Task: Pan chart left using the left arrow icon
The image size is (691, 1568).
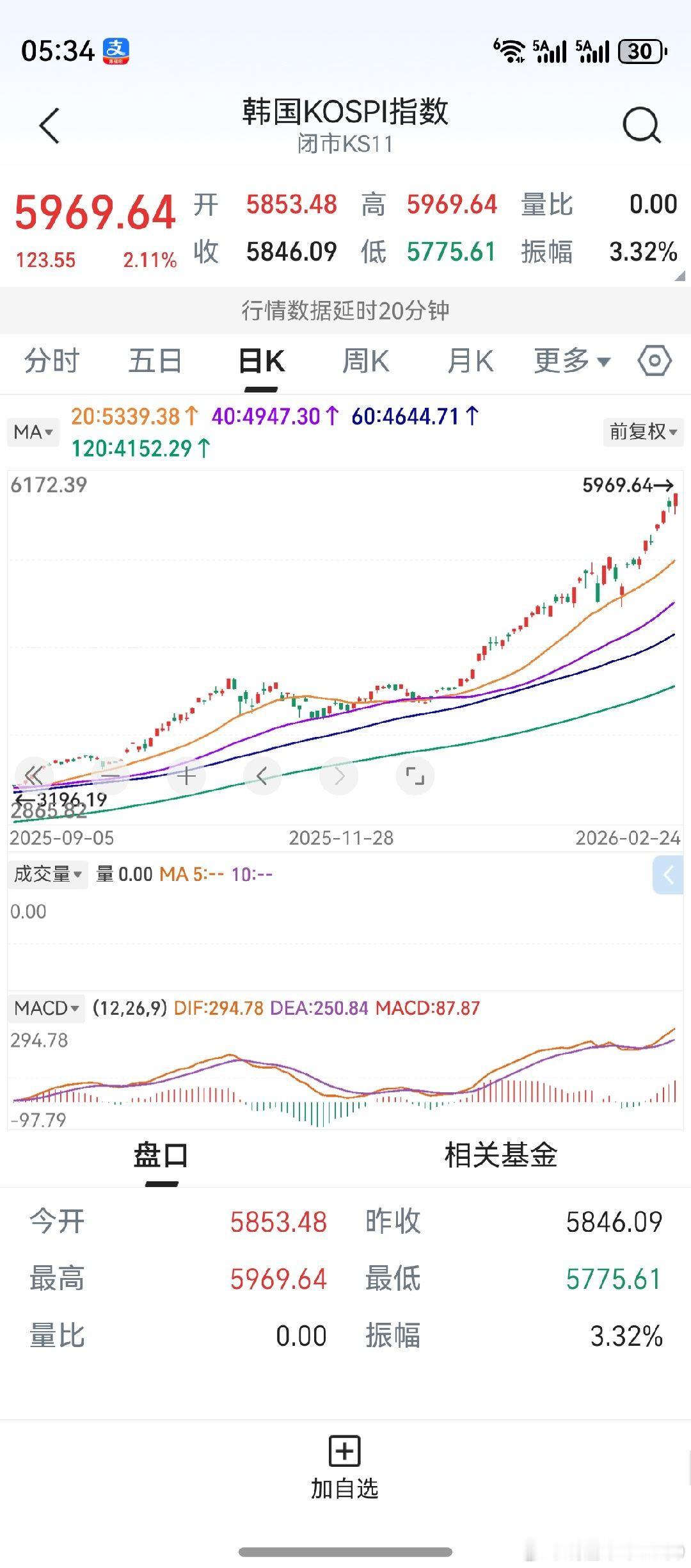Action: pos(262,775)
